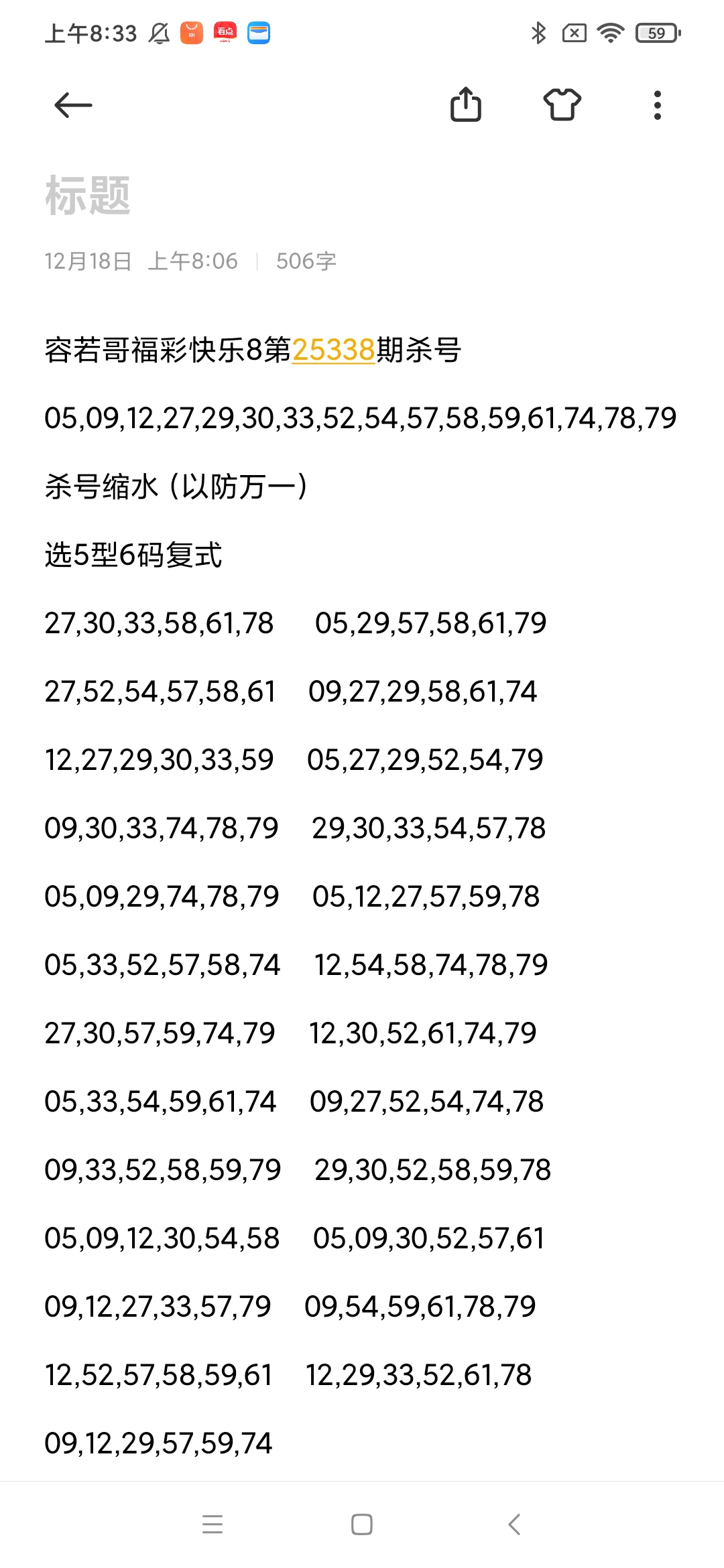Tap the muted notification bell icon

pyautogui.click(x=158, y=33)
